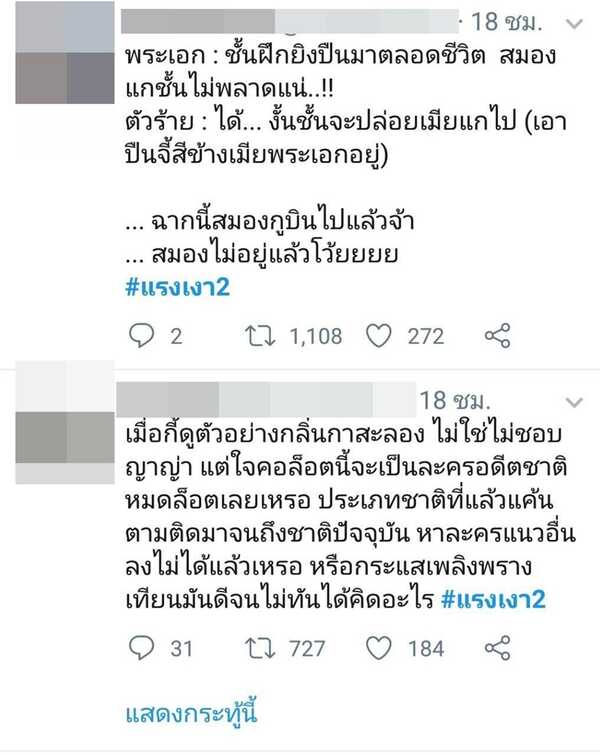Open dropdown arrow on the first tweet

coord(574,21)
